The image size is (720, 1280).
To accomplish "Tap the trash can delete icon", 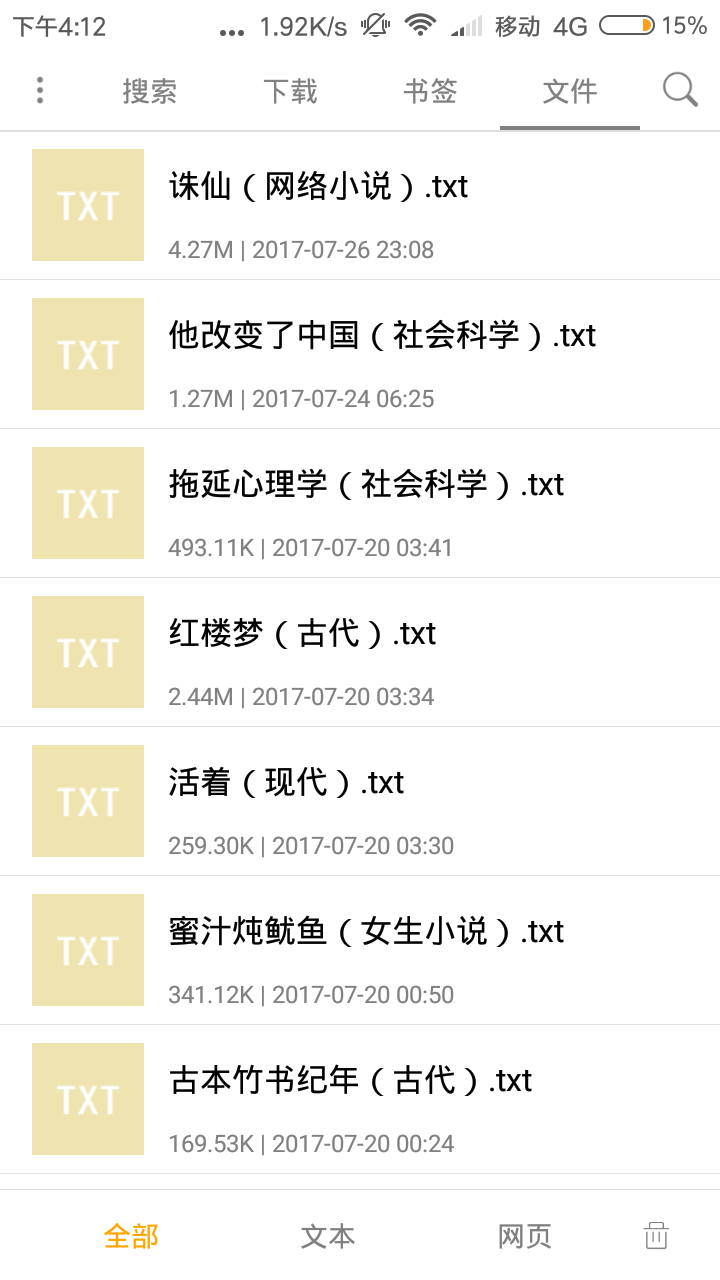I will (656, 1236).
